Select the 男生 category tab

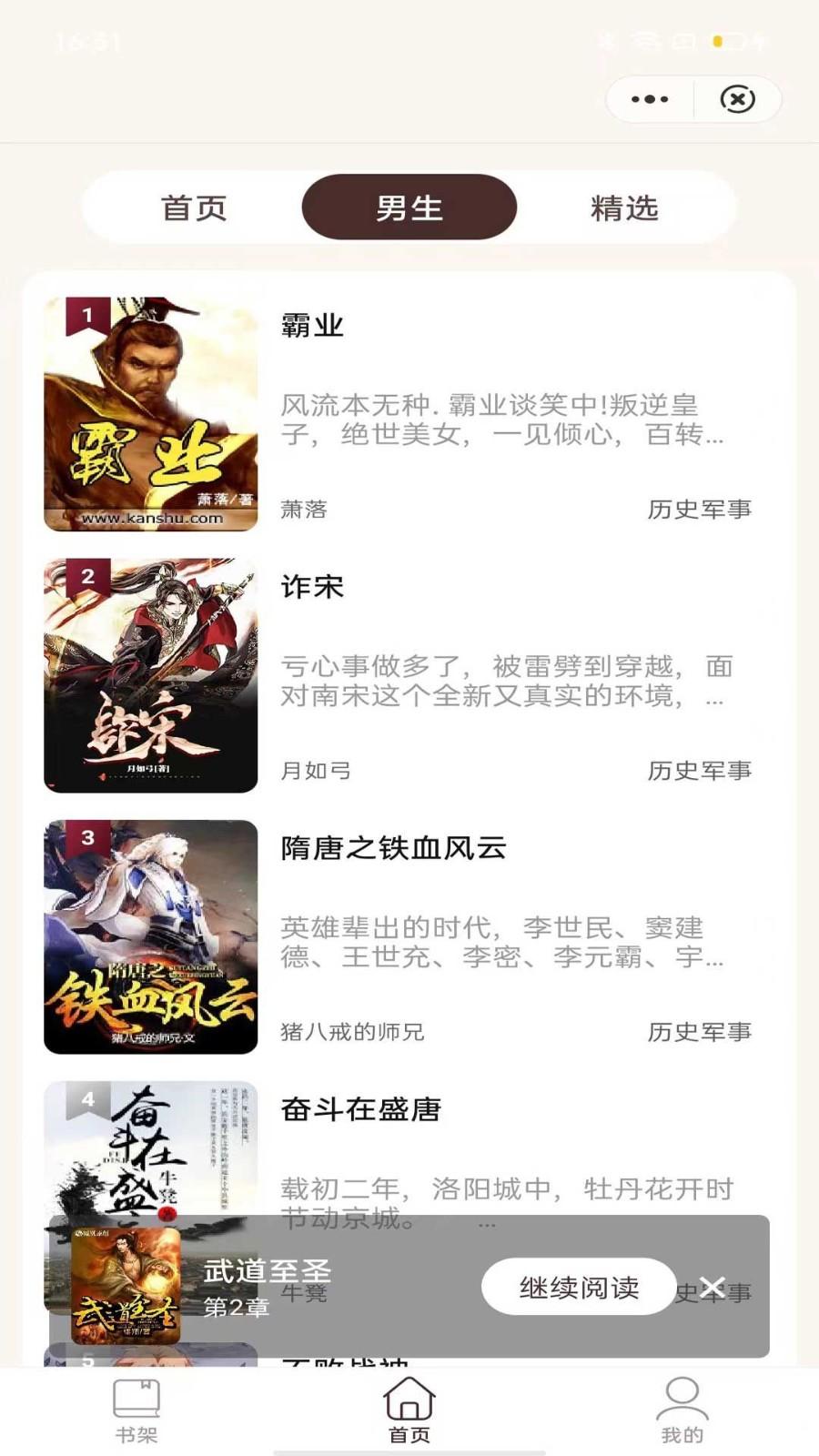pyautogui.click(x=411, y=207)
